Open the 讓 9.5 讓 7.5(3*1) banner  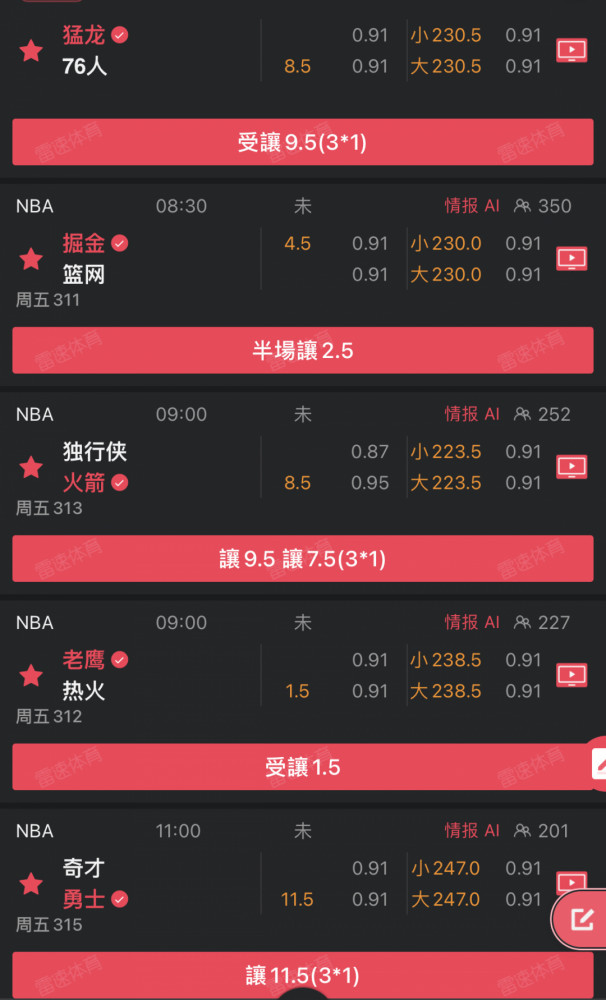pyautogui.click(x=303, y=559)
